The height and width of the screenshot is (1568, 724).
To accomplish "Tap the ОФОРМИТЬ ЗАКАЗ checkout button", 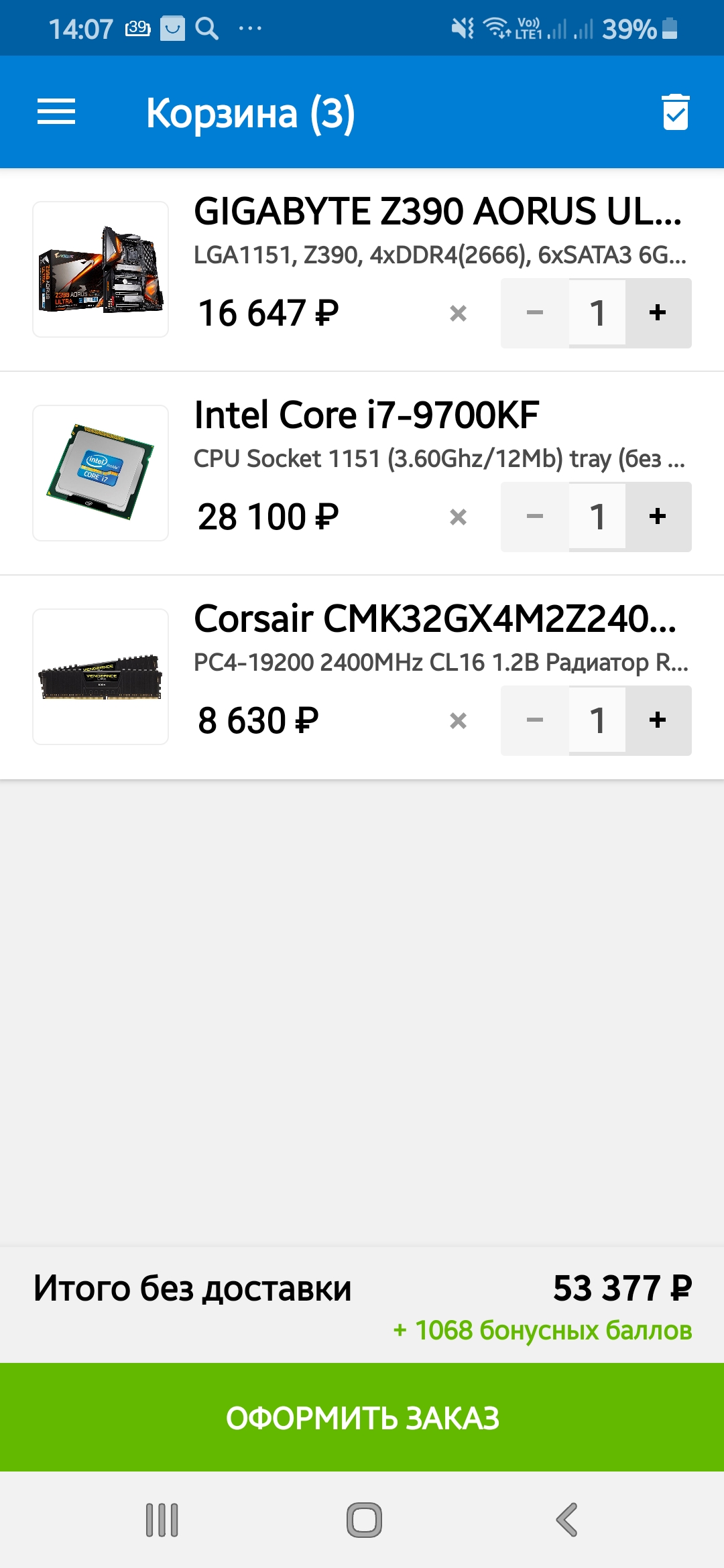I will (362, 1417).
